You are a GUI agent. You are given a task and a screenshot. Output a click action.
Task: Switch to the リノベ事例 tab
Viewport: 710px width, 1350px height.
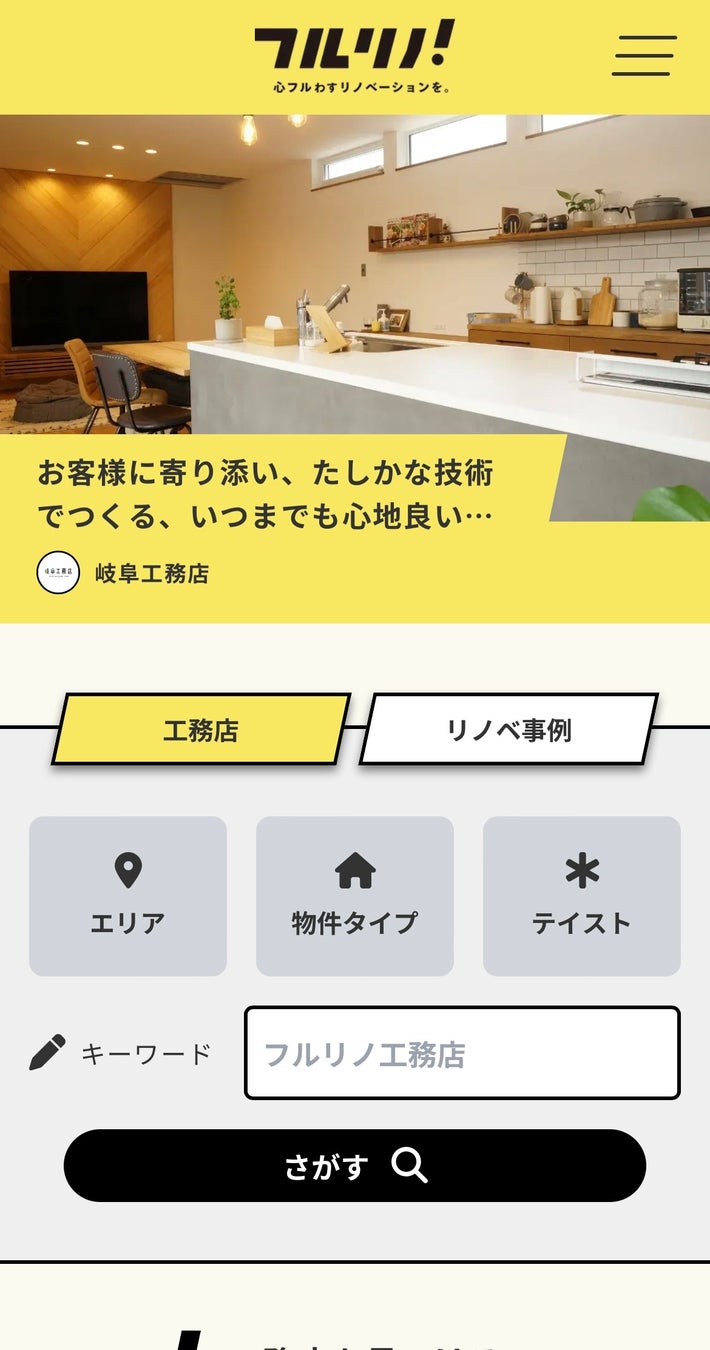tap(508, 730)
